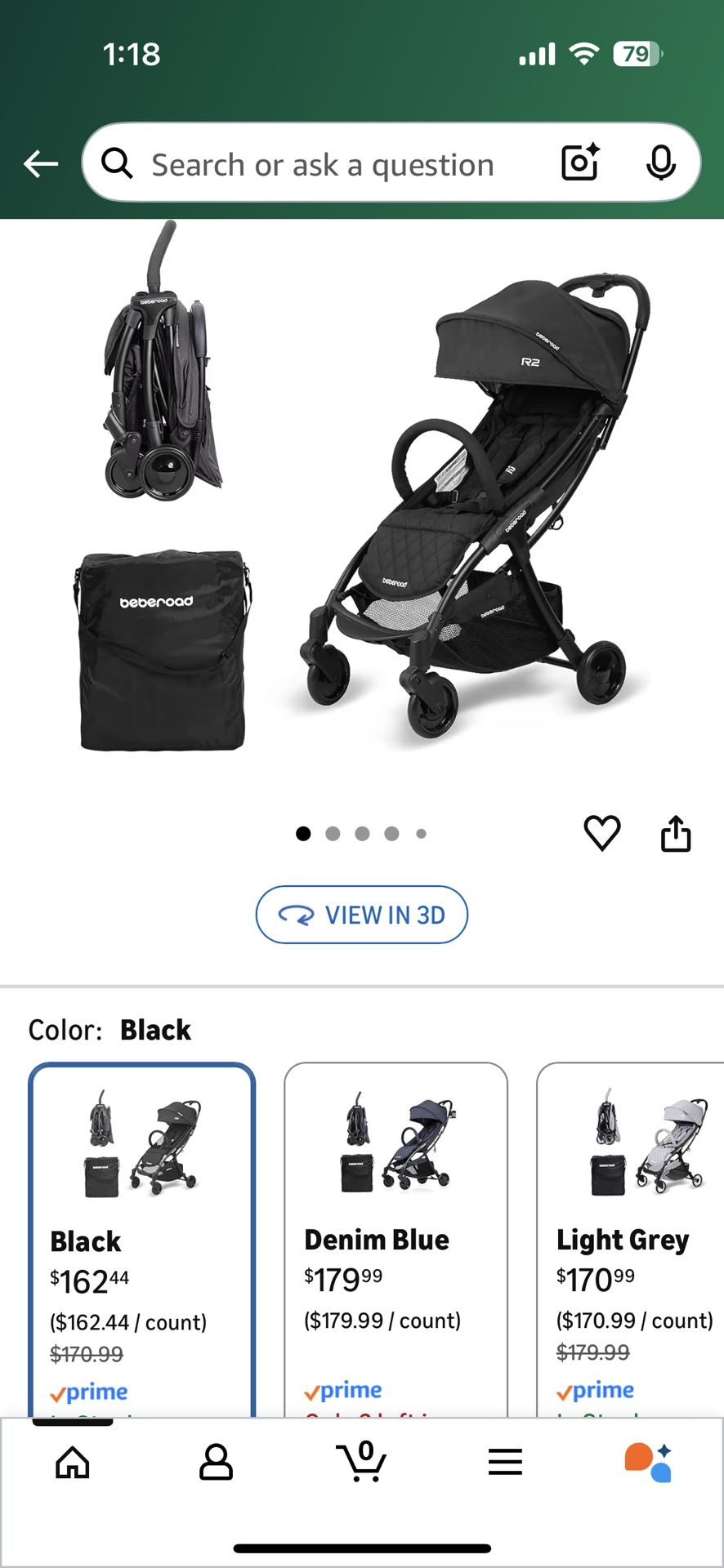
Task: Tap the magnifier icon in the search bar
Action: click(x=117, y=163)
